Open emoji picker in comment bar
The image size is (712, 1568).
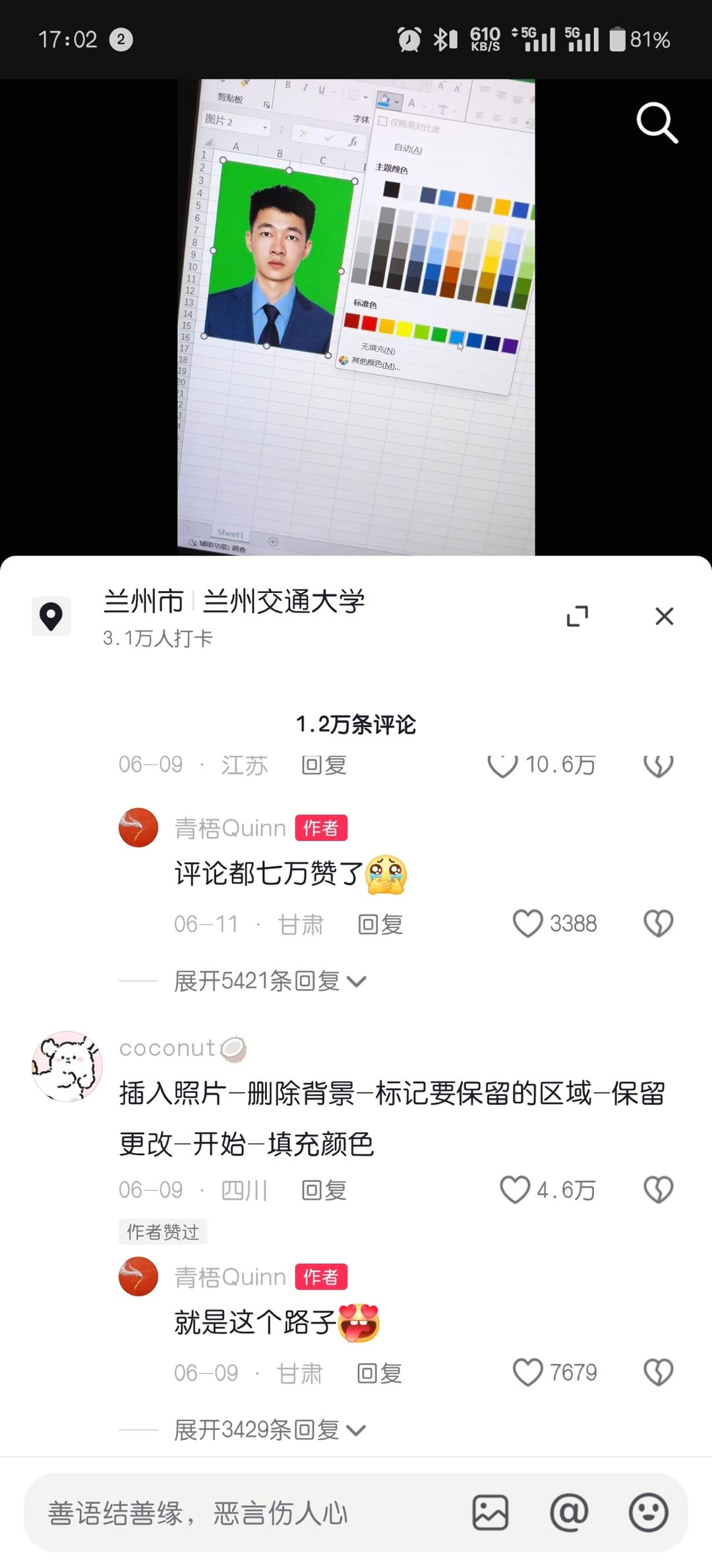coord(648,1513)
